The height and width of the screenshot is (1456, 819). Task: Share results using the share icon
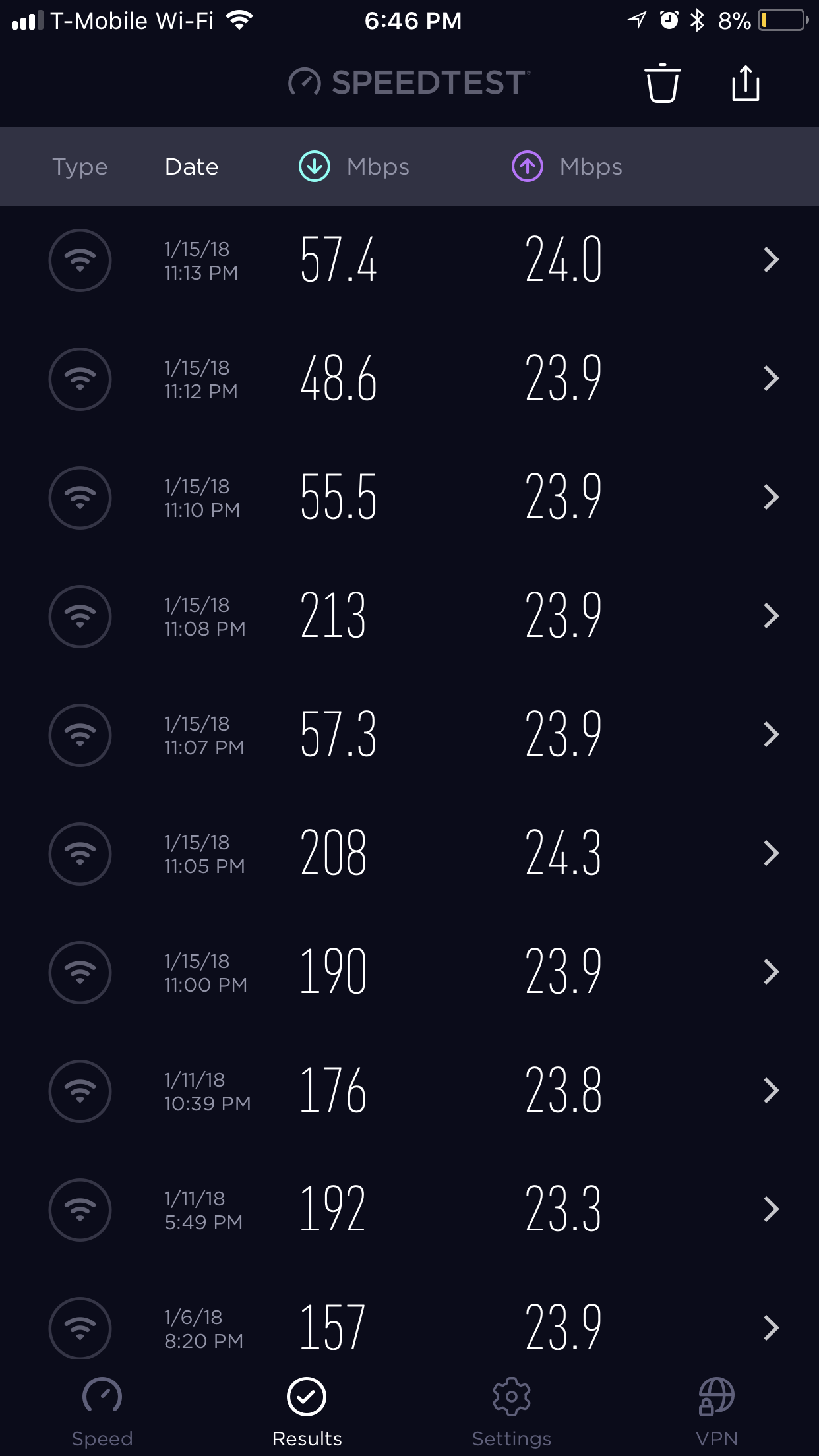[746, 83]
